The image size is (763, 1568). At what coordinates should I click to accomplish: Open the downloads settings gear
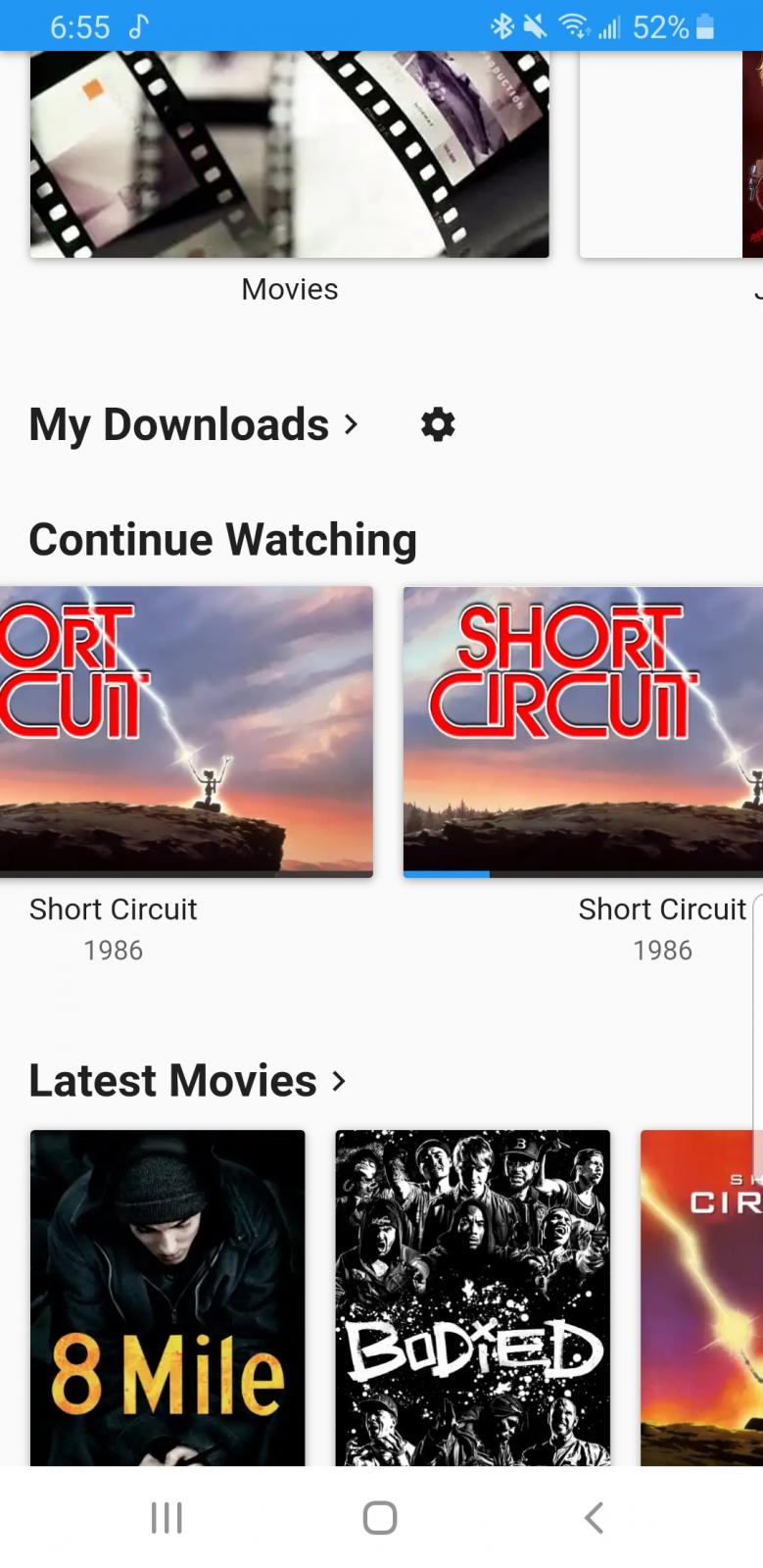click(438, 425)
